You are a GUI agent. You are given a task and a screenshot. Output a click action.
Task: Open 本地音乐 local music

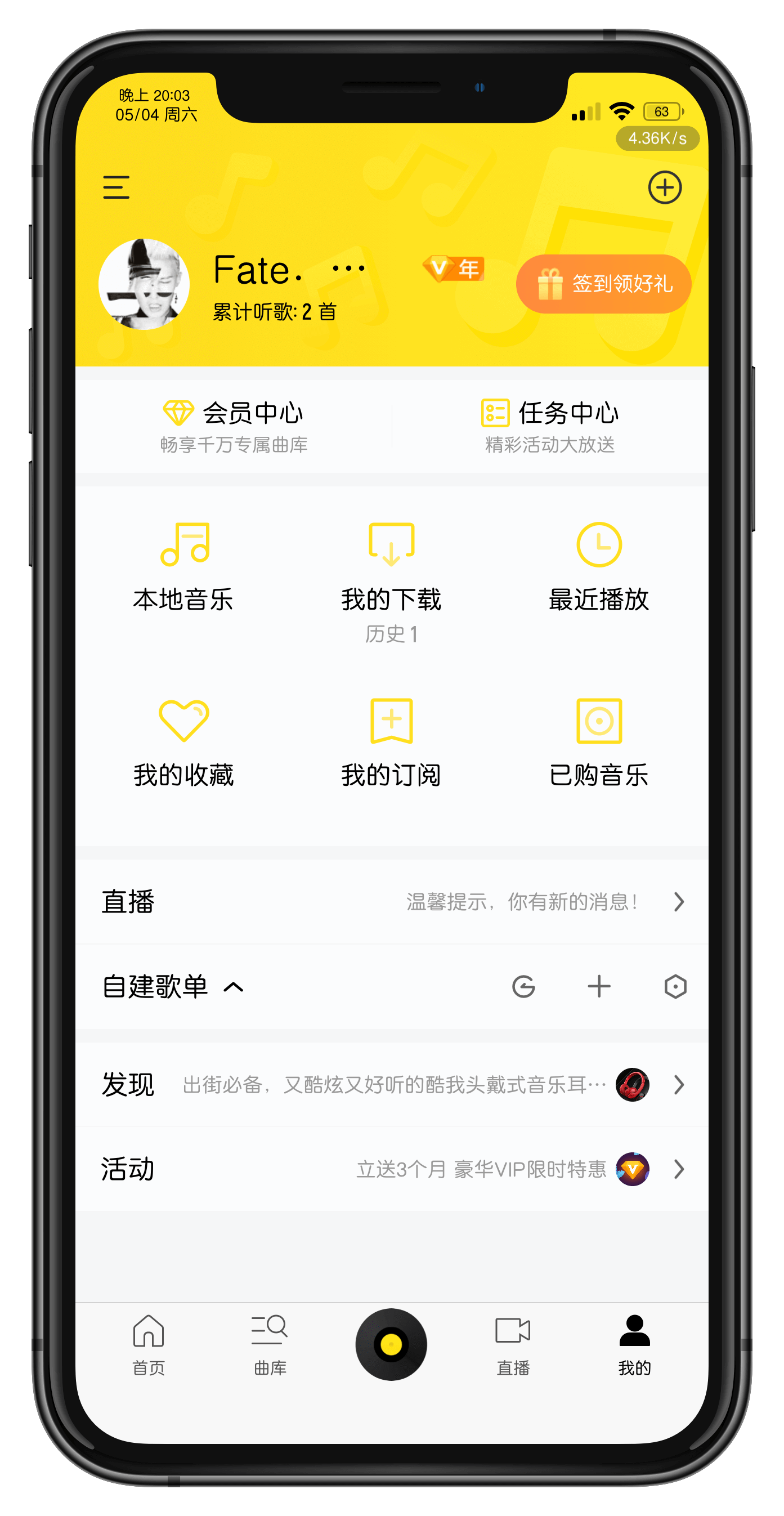(183, 566)
